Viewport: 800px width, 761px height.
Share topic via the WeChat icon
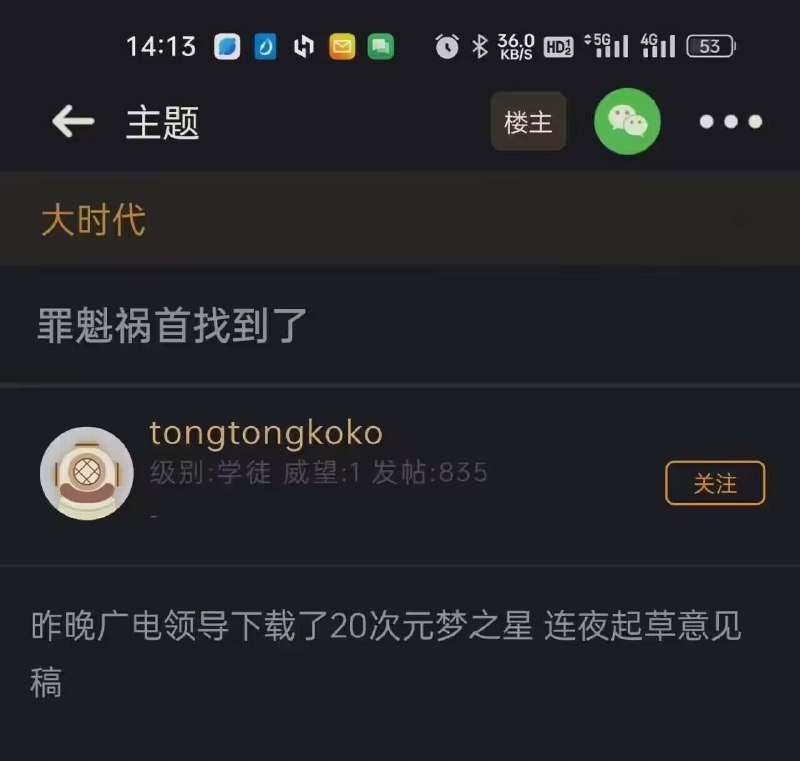coord(627,122)
